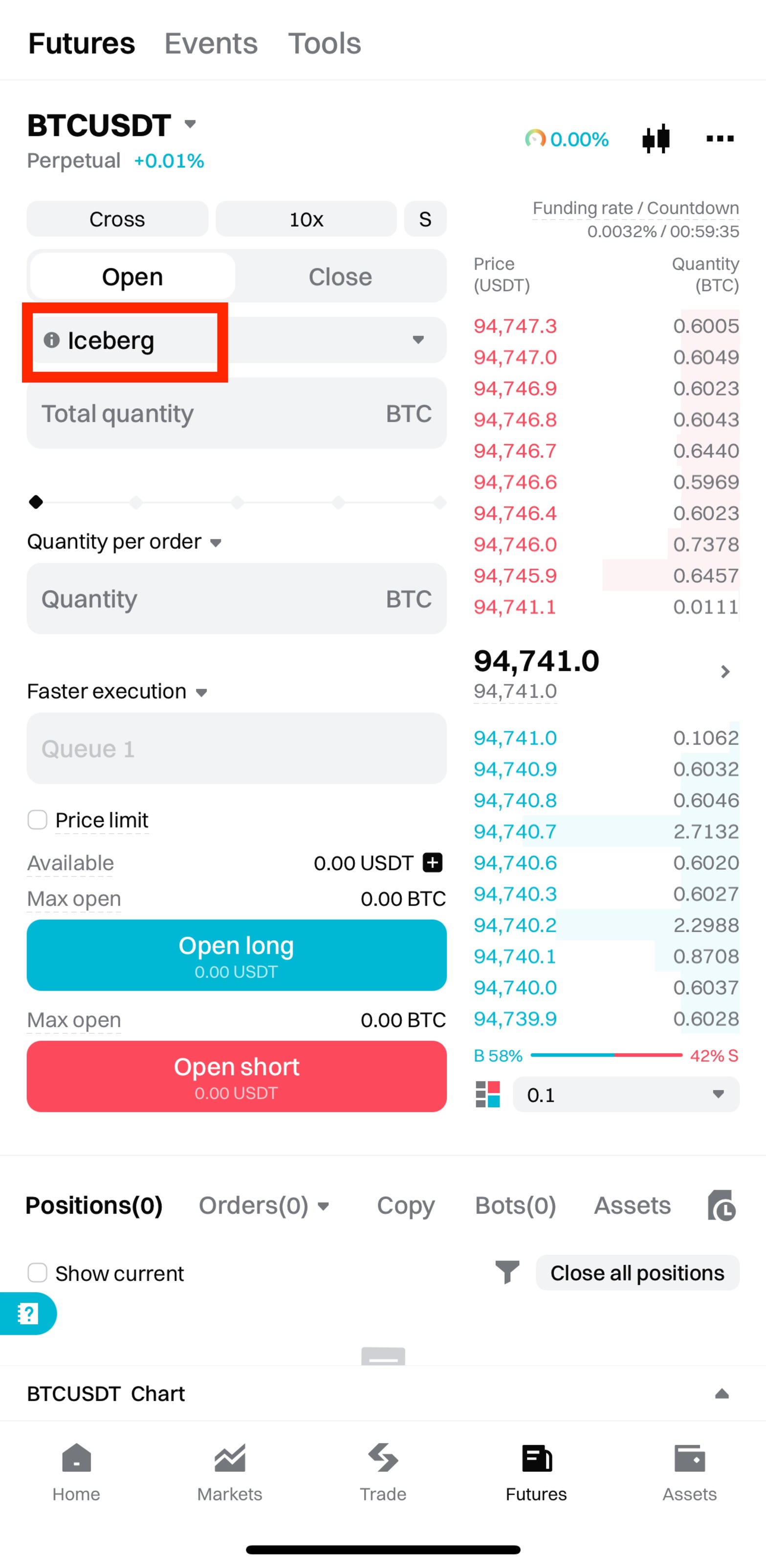
Task: Tap the Open short button
Action: (236, 1076)
